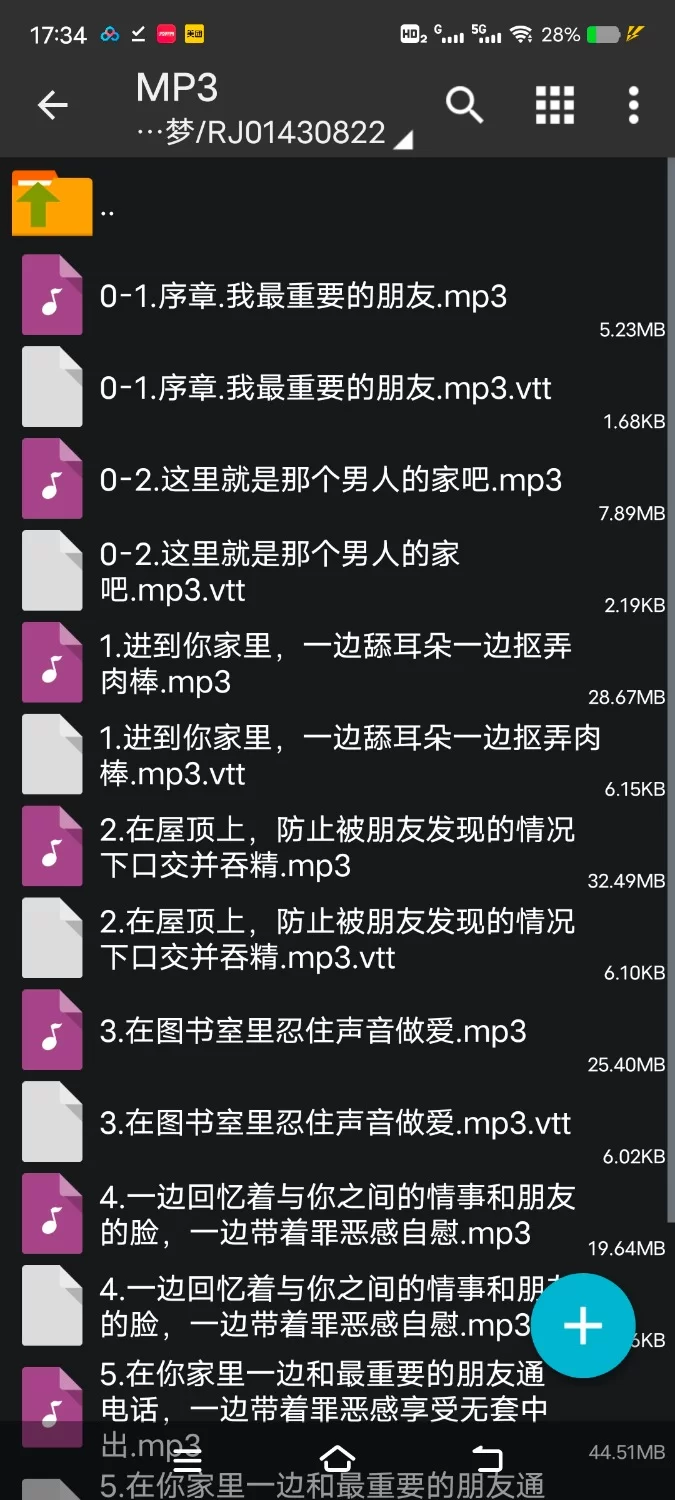Tap the system back button

tap(487, 1457)
